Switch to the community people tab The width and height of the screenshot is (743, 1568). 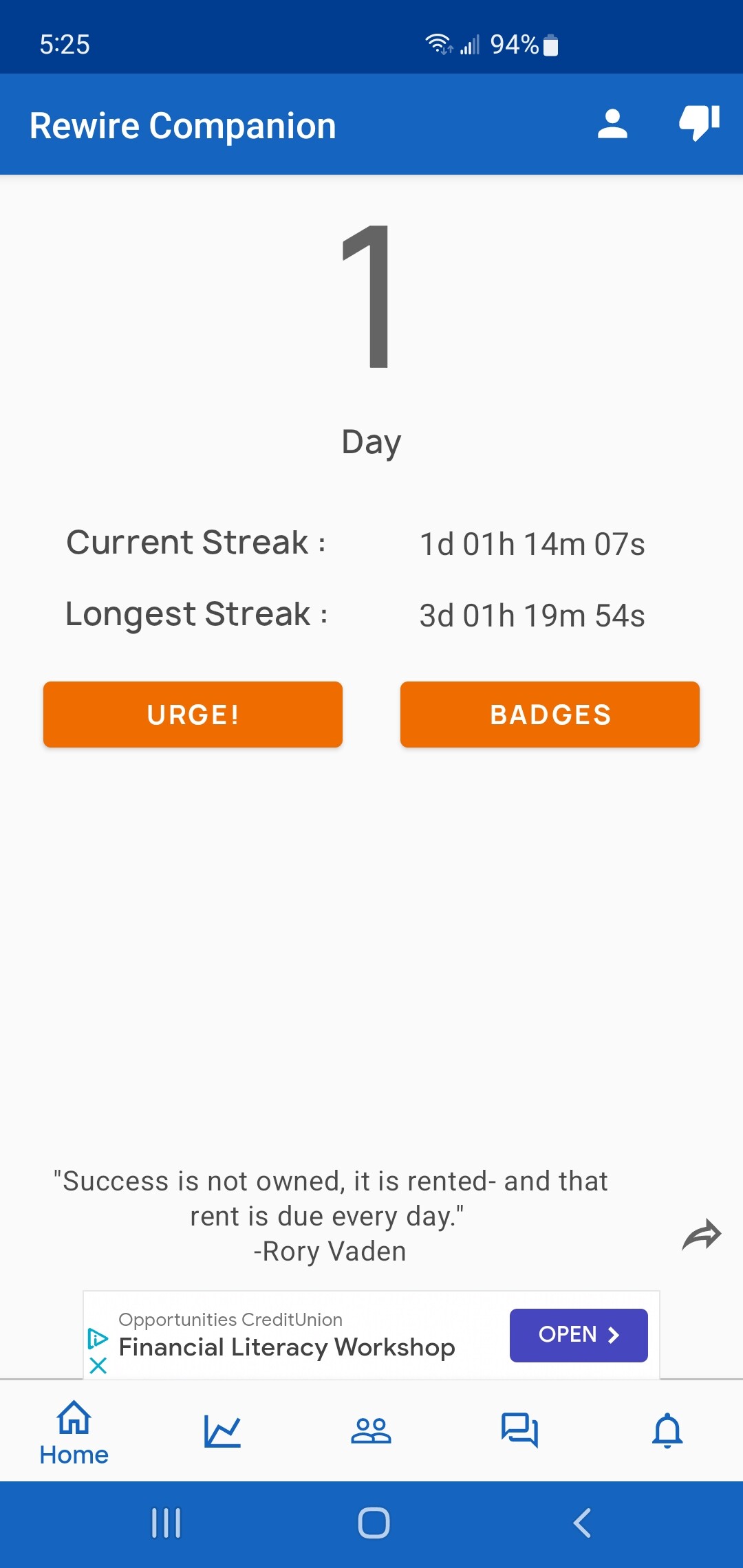point(371,1431)
